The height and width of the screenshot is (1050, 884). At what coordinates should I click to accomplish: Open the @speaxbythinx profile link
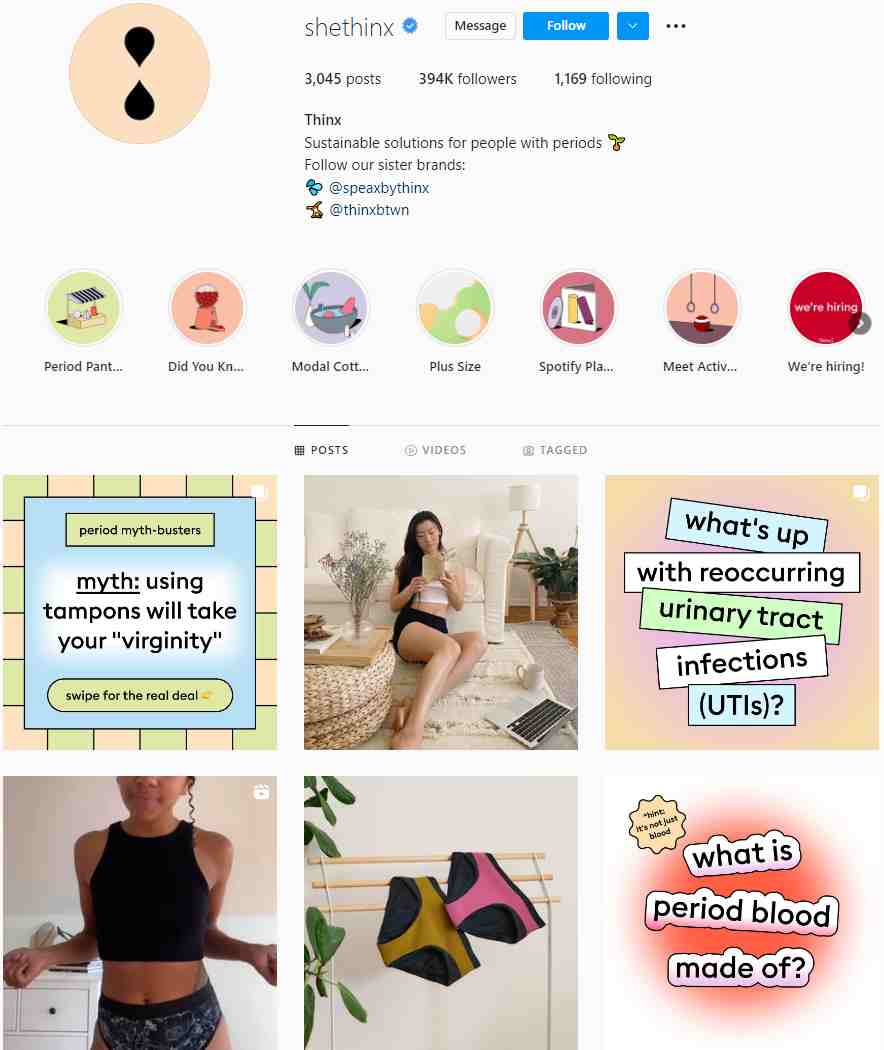click(x=379, y=188)
